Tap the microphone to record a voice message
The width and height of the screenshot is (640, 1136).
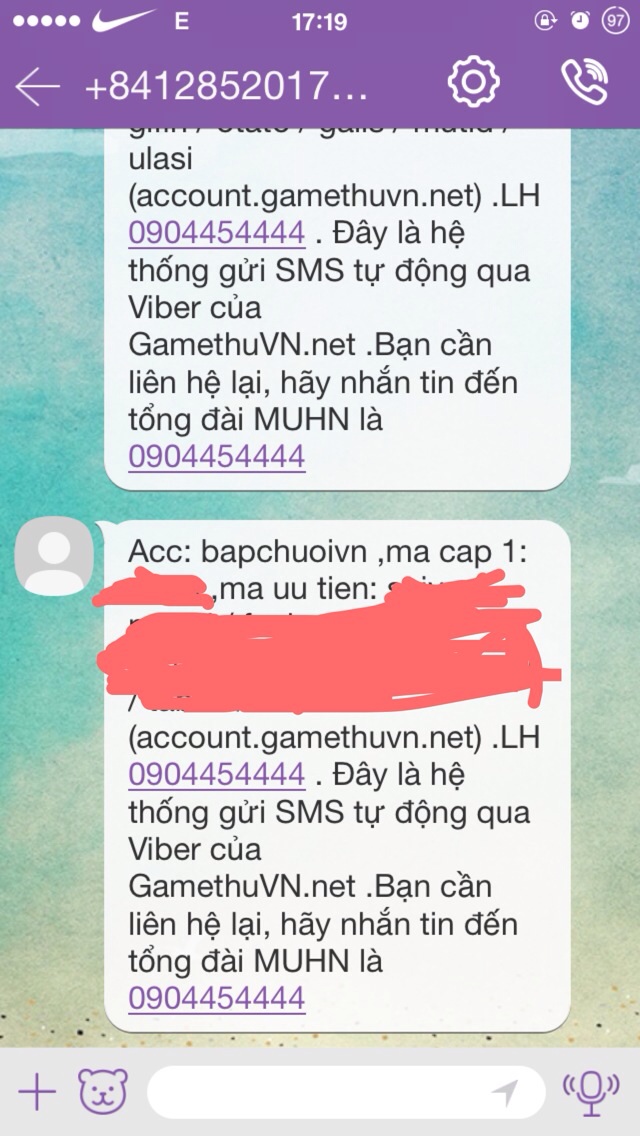coord(591,1091)
